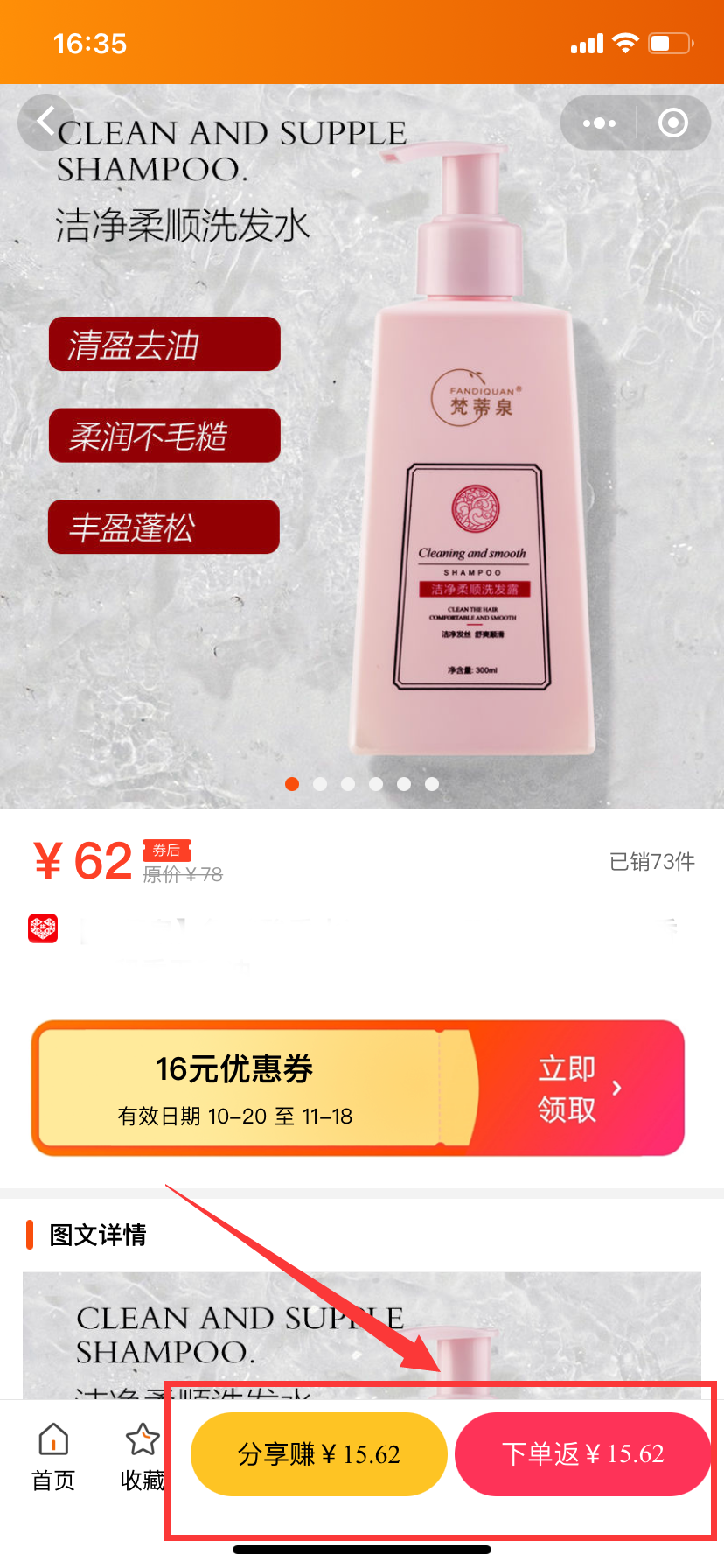
Task: Jump to second image via page dot
Action: pyautogui.click(x=320, y=784)
